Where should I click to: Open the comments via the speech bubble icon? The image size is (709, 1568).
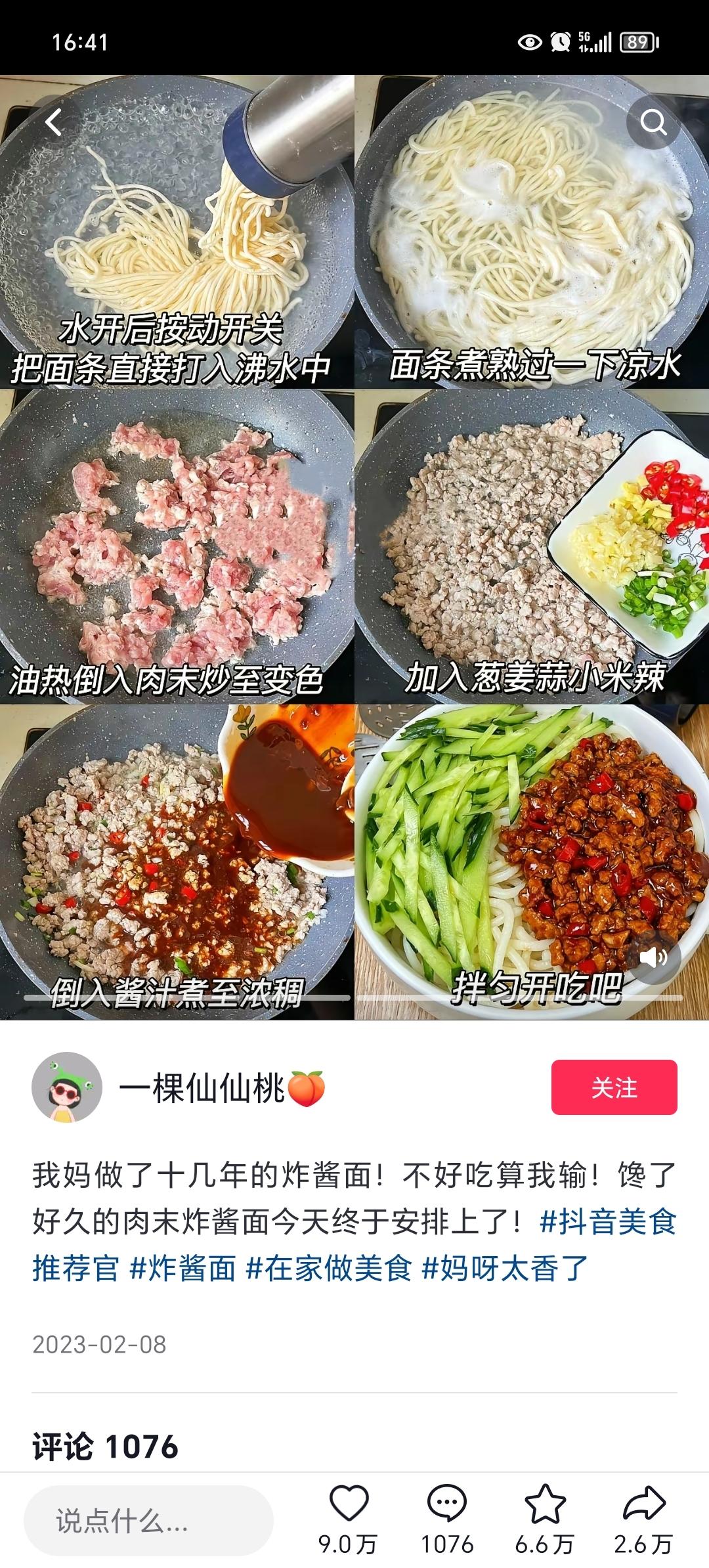446,1505
